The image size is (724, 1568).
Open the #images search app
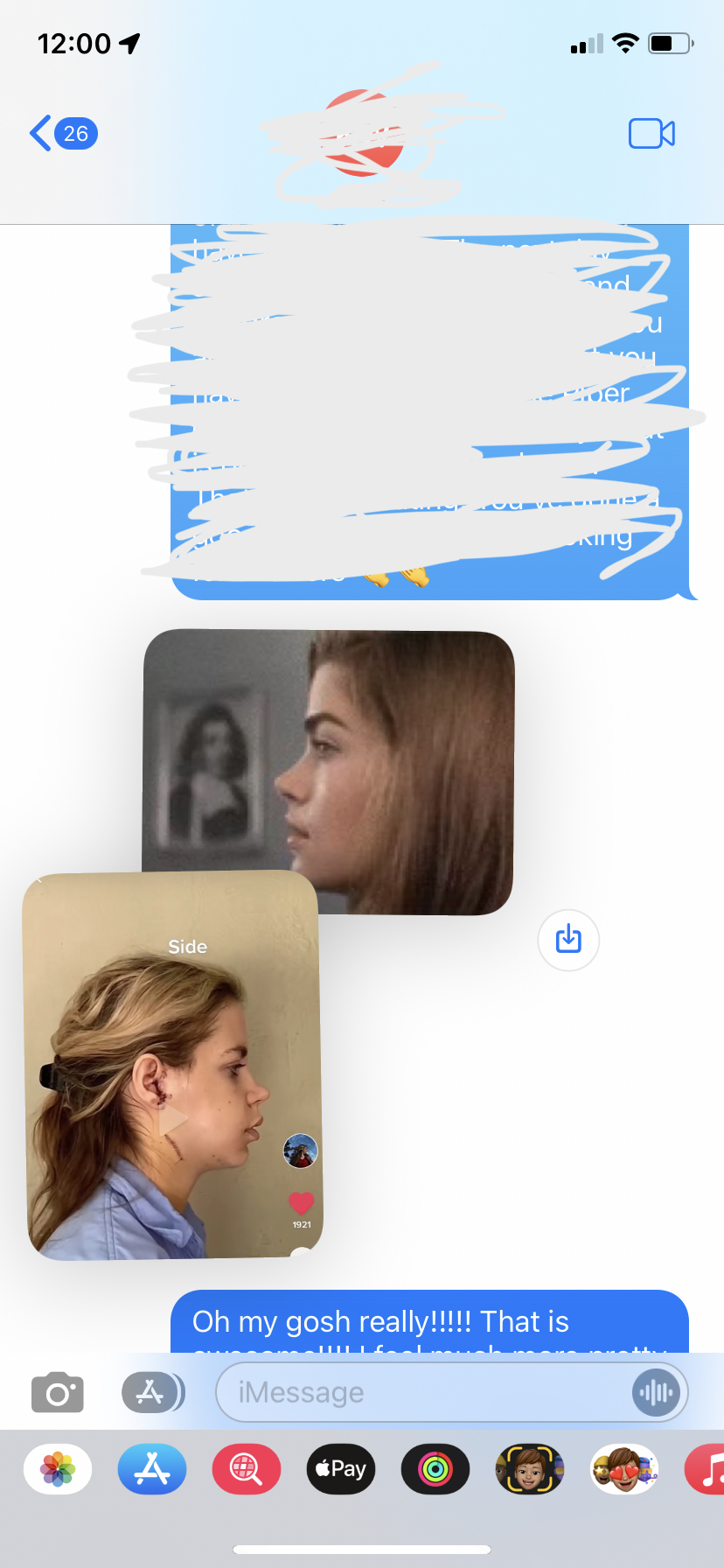coord(247,1469)
